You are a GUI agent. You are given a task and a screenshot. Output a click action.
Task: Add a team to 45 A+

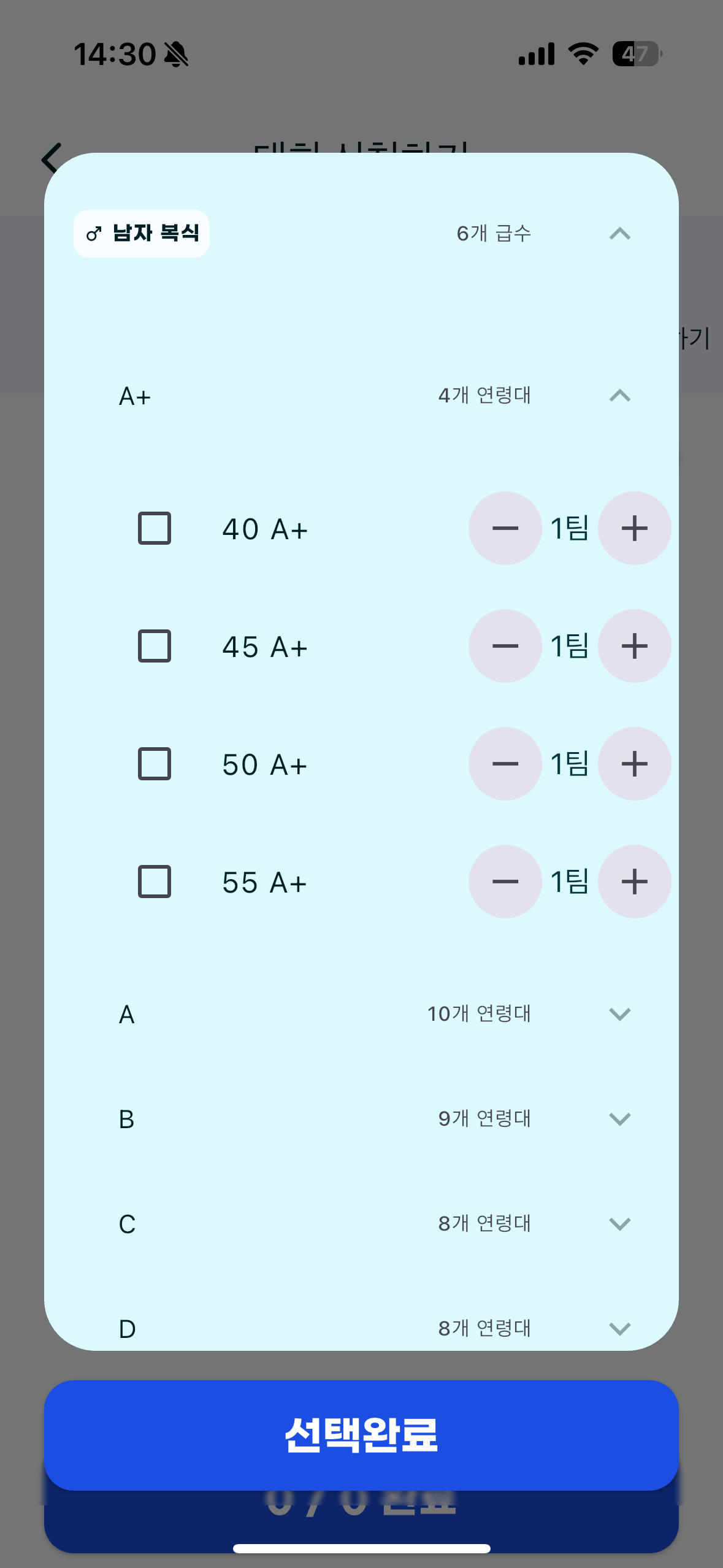click(635, 646)
